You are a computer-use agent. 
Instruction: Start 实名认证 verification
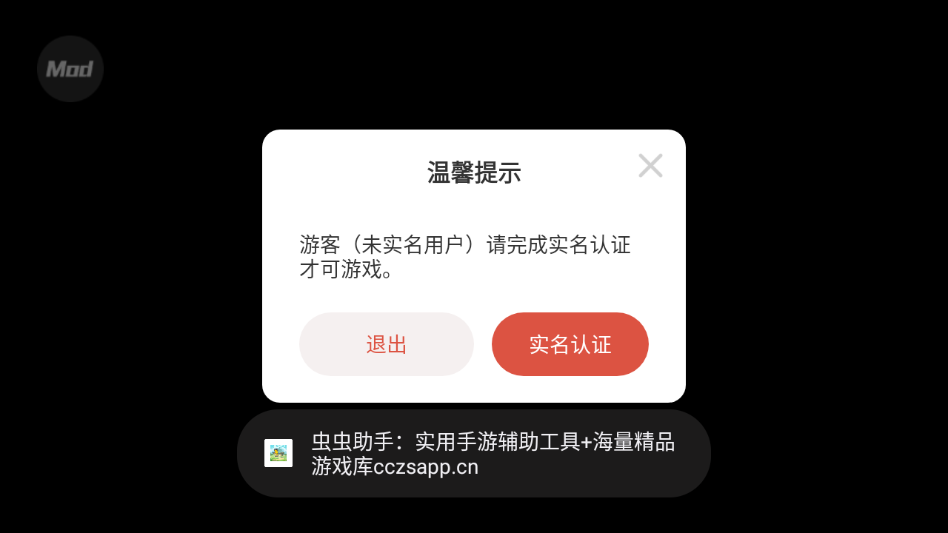570,345
